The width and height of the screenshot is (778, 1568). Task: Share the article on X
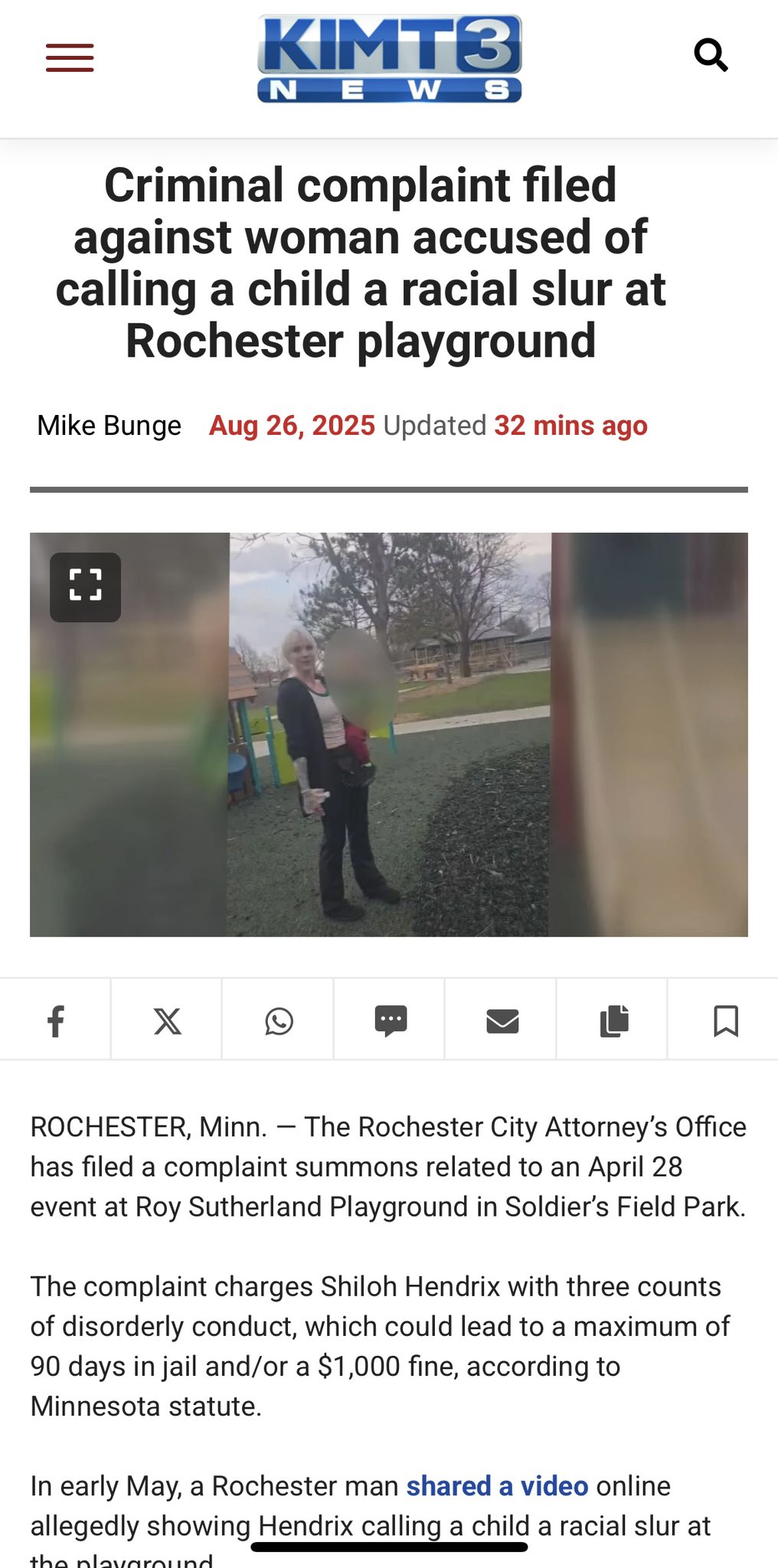[167, 1021]
